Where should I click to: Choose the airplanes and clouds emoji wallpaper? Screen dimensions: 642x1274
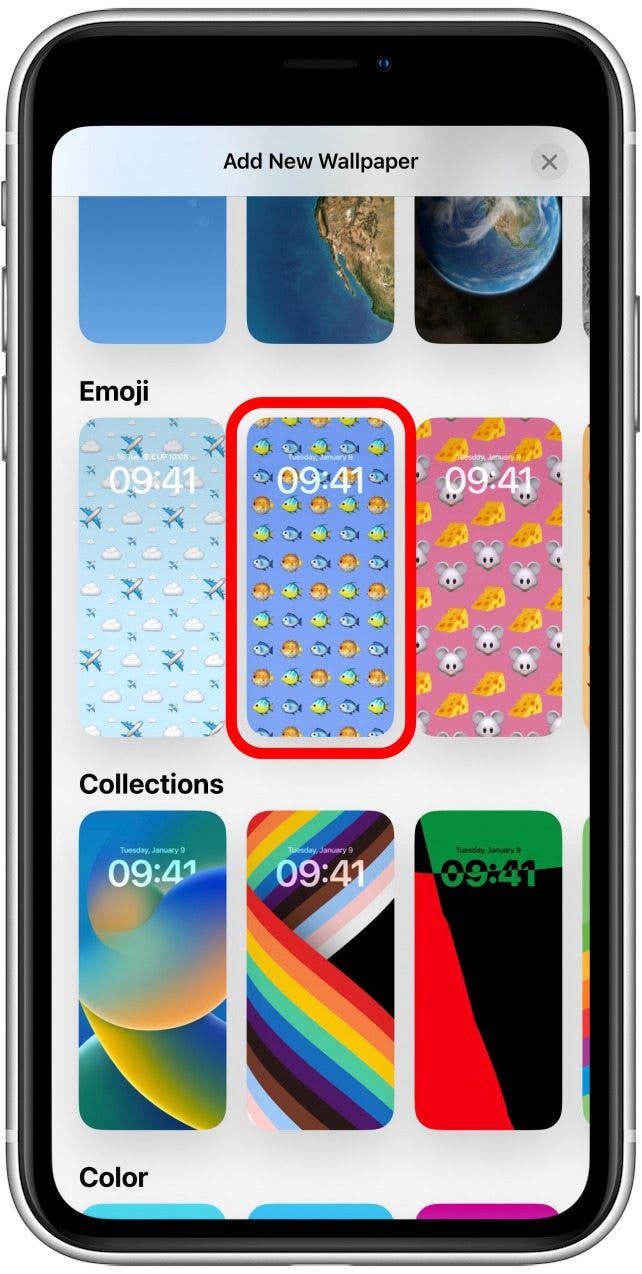click(152, 577)
